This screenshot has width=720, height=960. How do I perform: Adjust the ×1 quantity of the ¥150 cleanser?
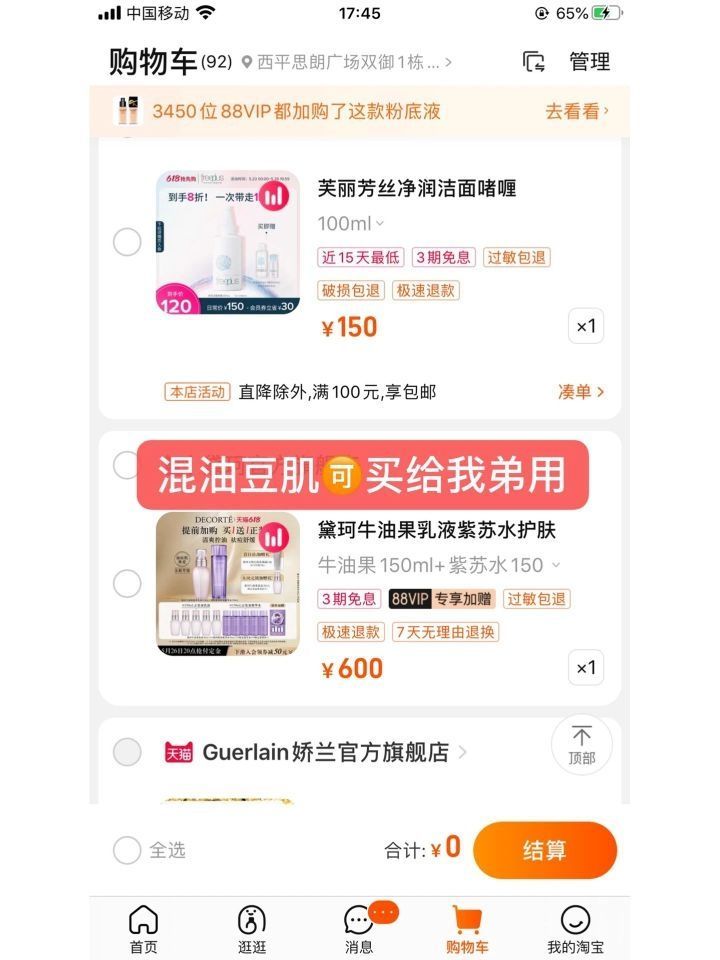(586, 326)
